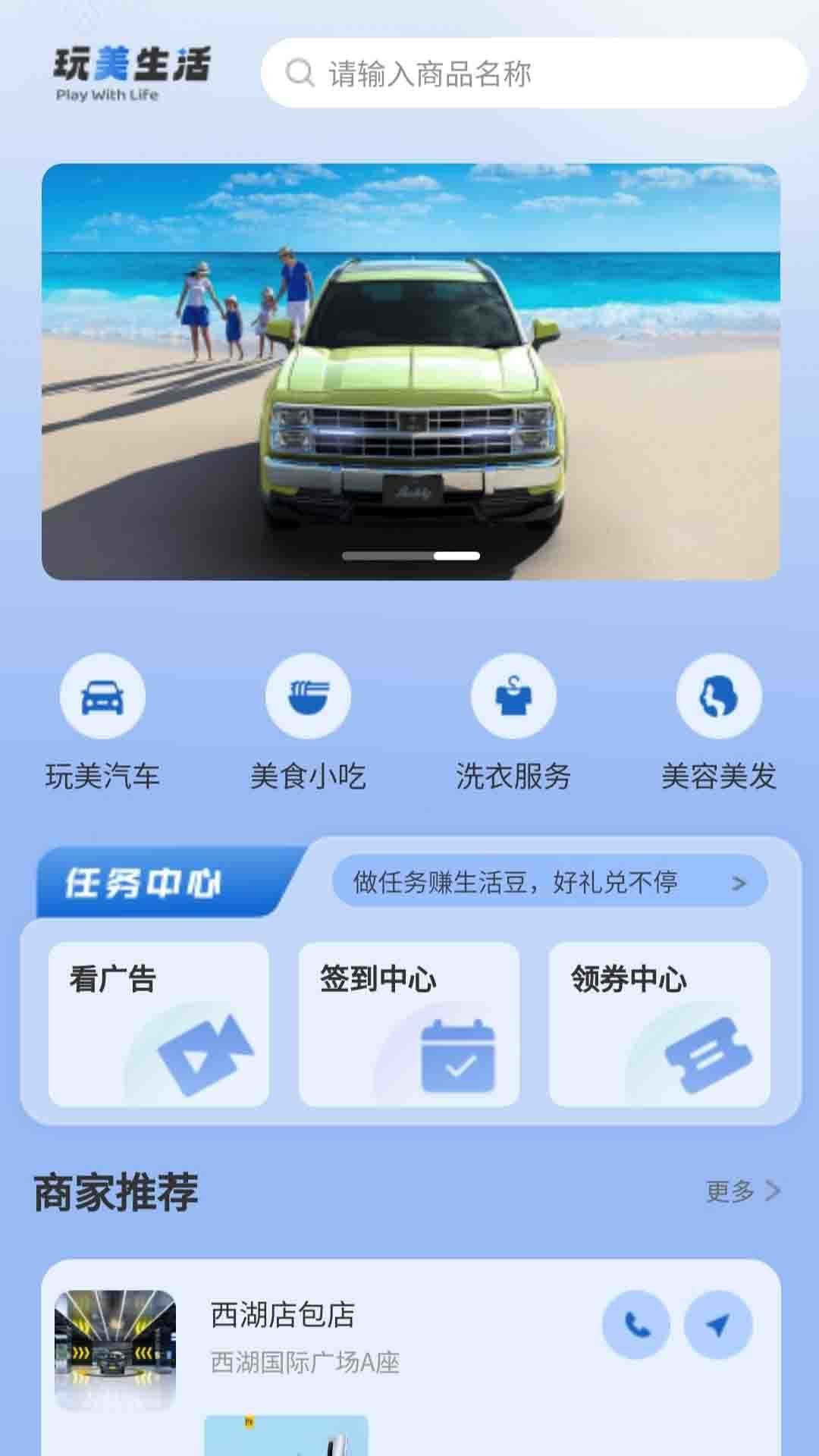The height and width of the screenshot is (1456, 819).
Task: Open 领券中心 coupon card
Action: 659,1024
